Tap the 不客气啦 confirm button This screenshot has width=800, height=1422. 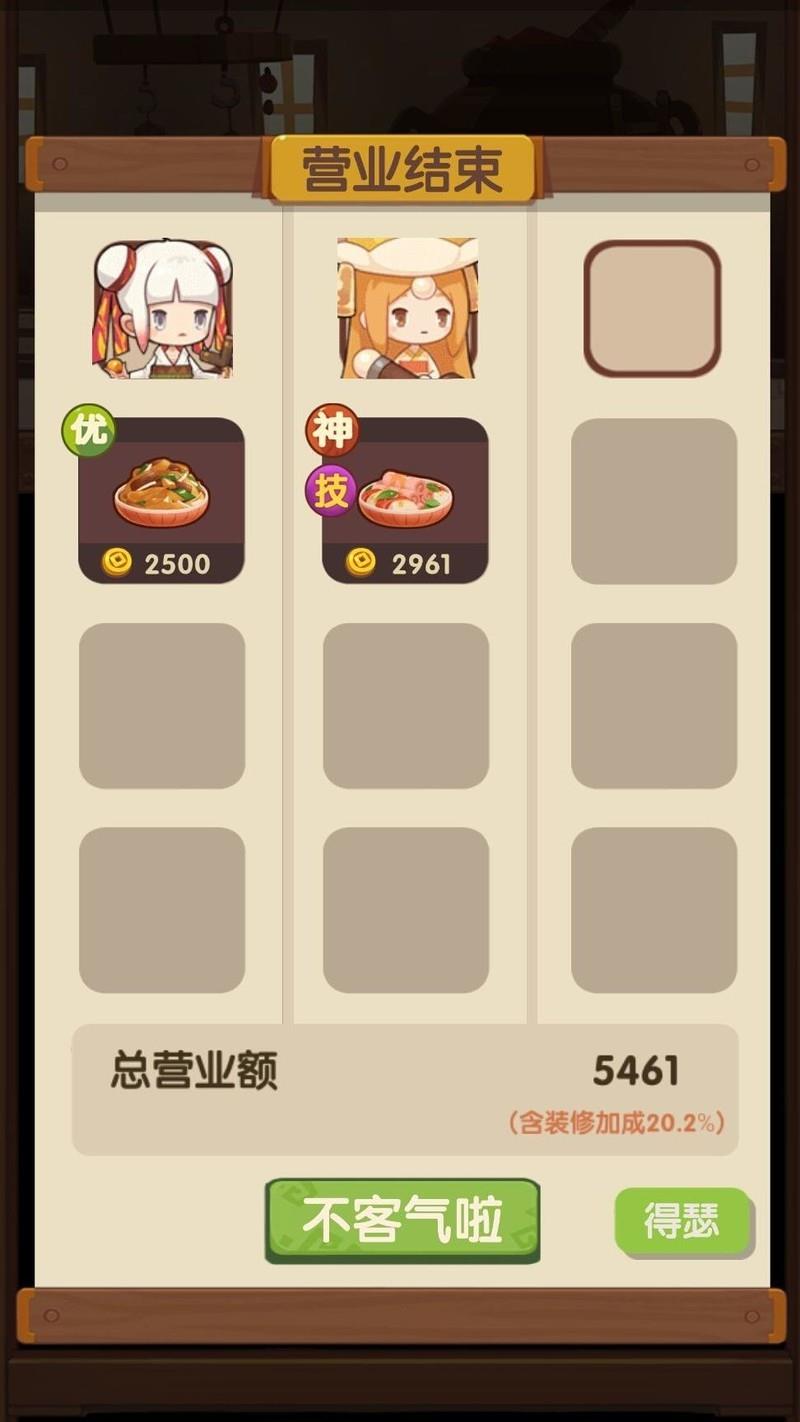tap(402, 1220)
